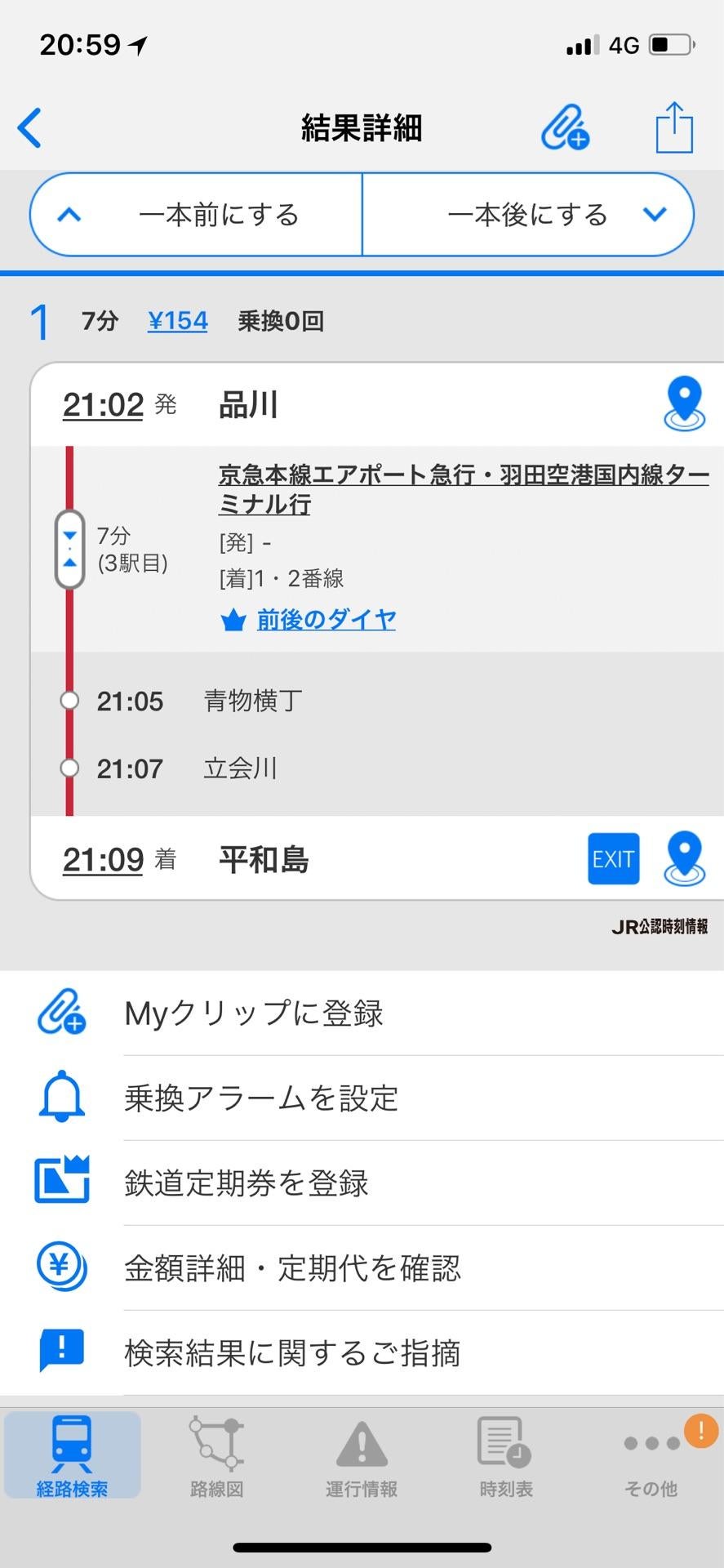Click the bell icon for 乗換アラーム
The width and height of the screenshot is (724, 1568).
(x=60, y=1098)
